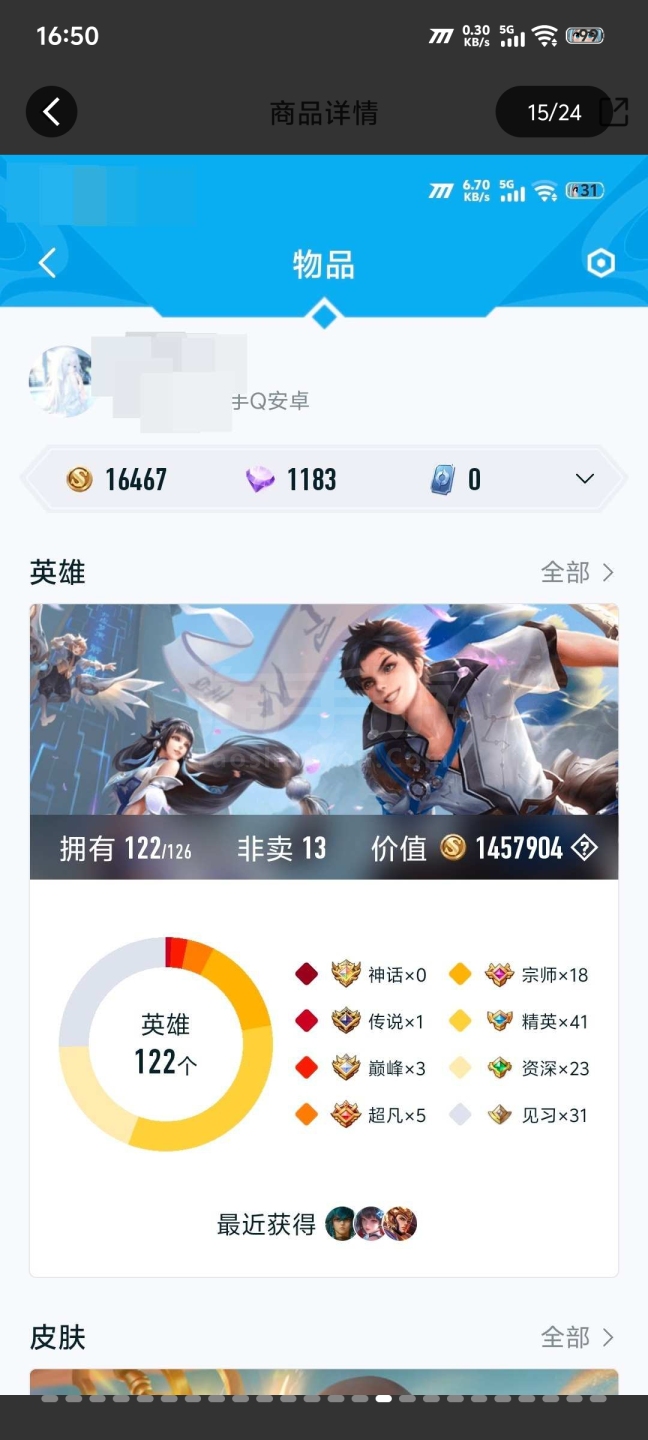
Task: Tap the product screenshot to view full screen
Action: click(324, 775)
